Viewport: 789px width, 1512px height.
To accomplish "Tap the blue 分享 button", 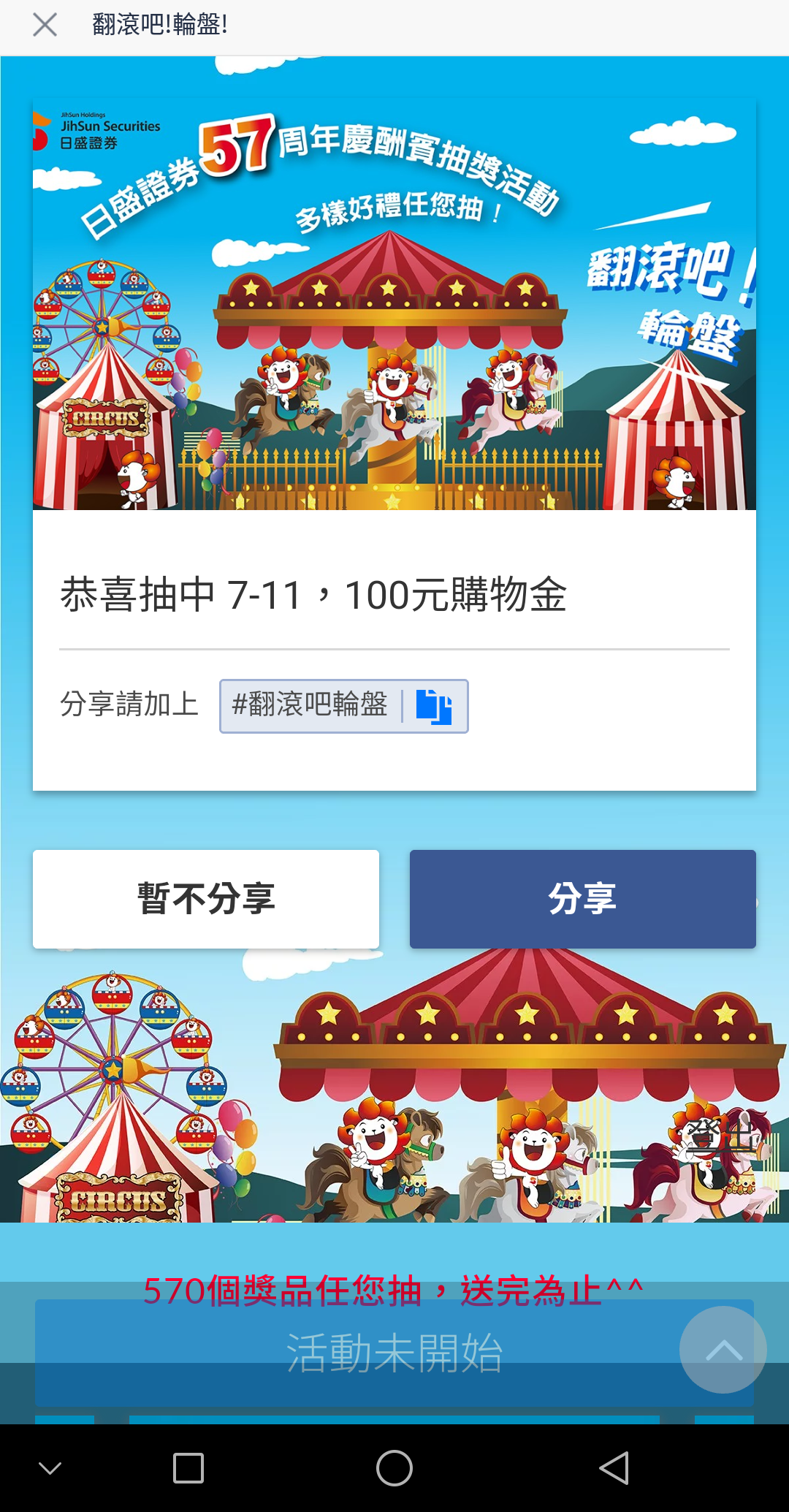I will point(582,899).
